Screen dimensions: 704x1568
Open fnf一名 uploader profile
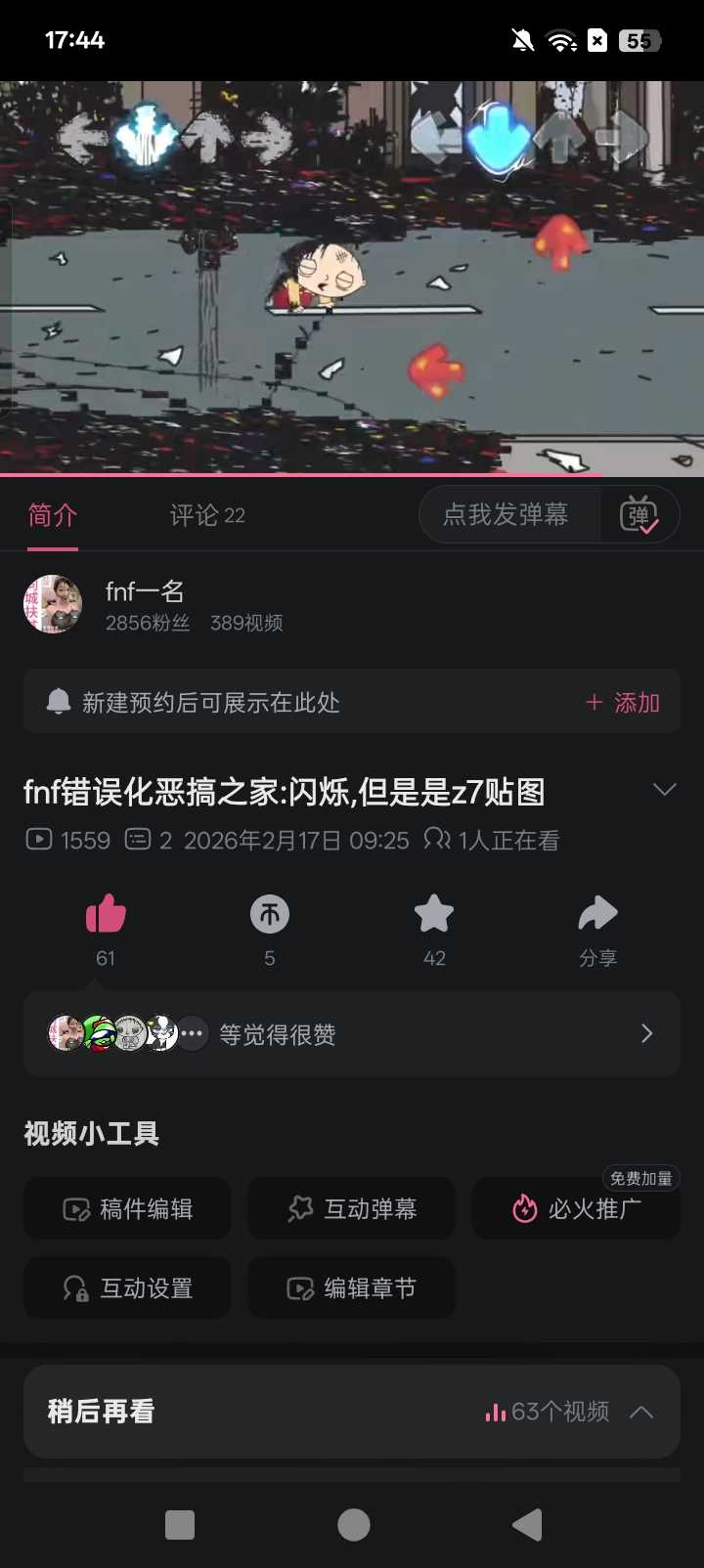145,591
